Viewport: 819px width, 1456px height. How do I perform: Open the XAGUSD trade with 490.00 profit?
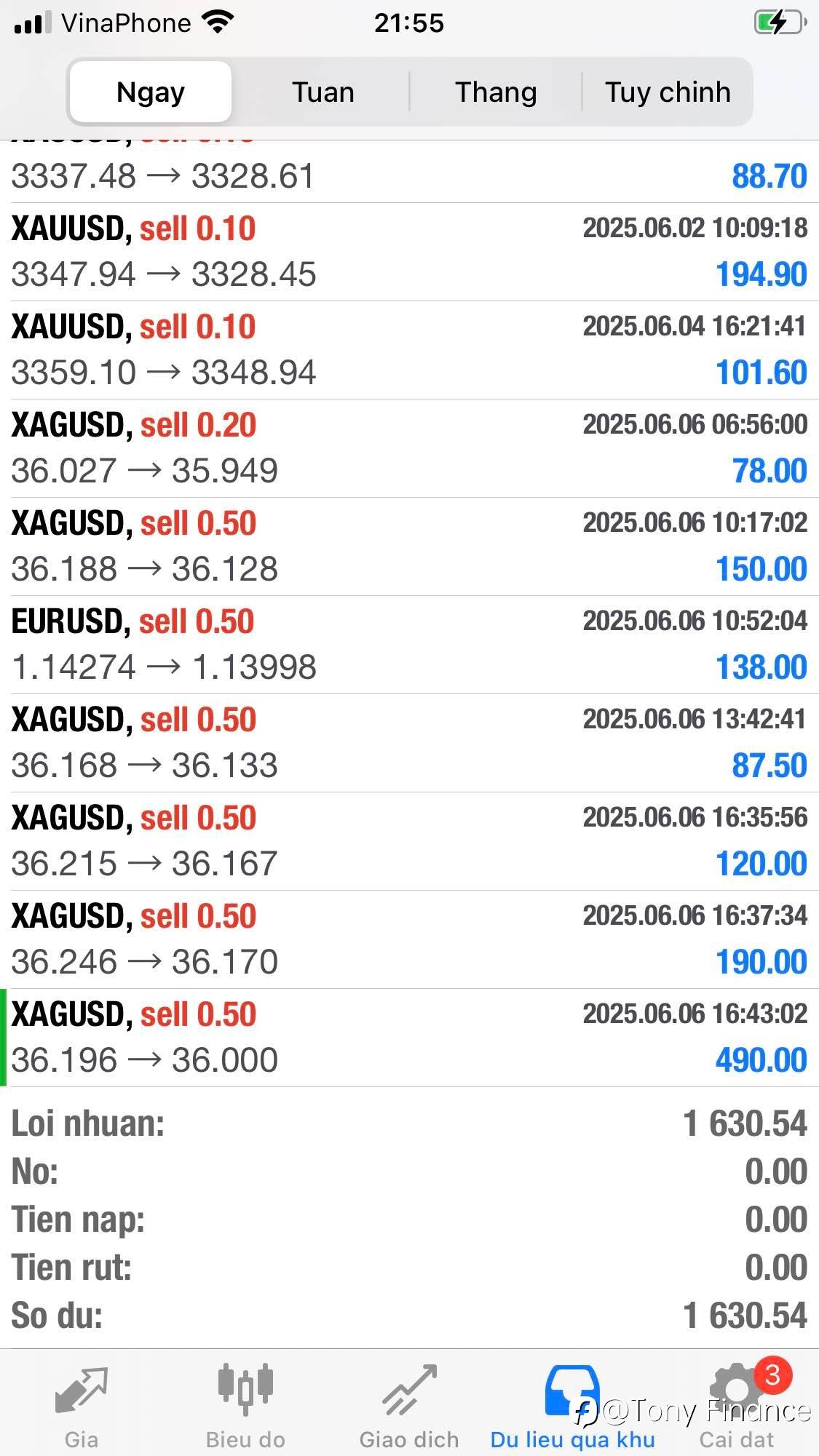[x=409, y=1038]
